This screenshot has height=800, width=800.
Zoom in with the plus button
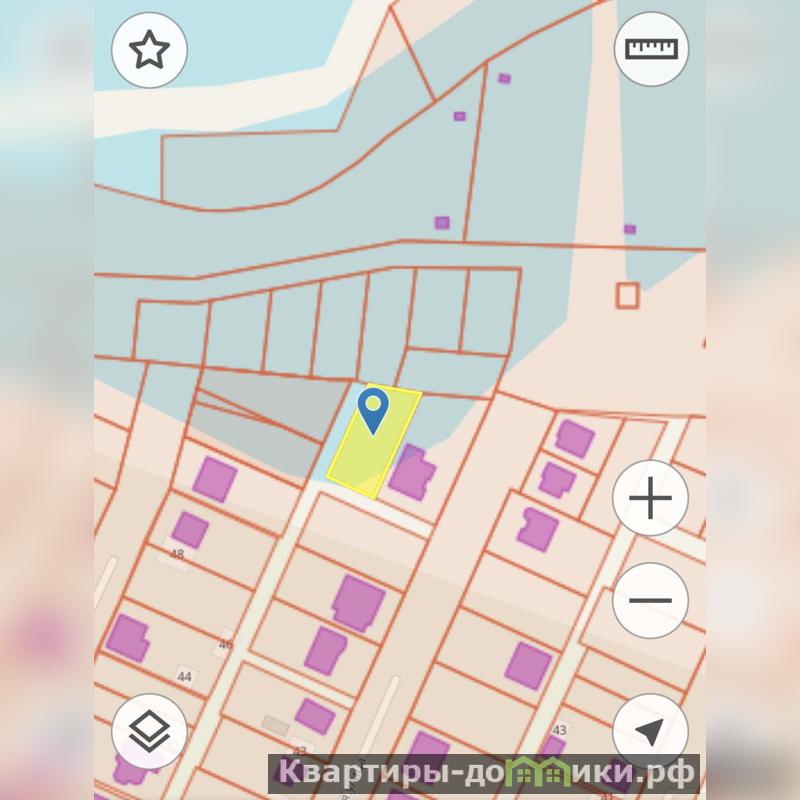(651, 498)
